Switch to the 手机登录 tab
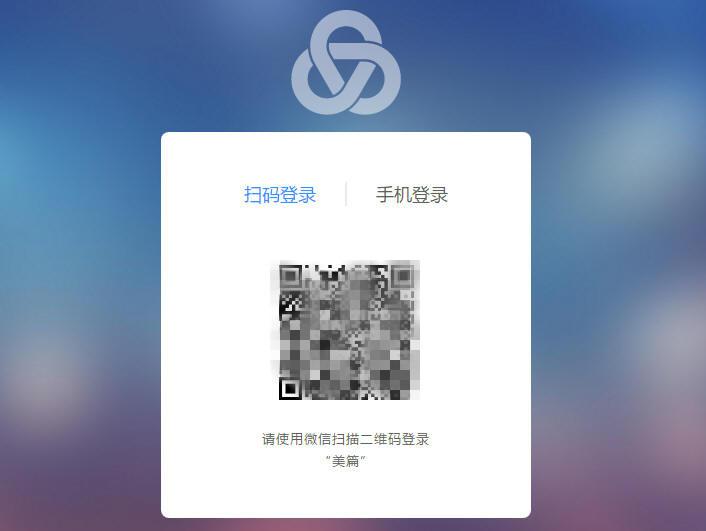706x531 pixels. pos(411,195)
